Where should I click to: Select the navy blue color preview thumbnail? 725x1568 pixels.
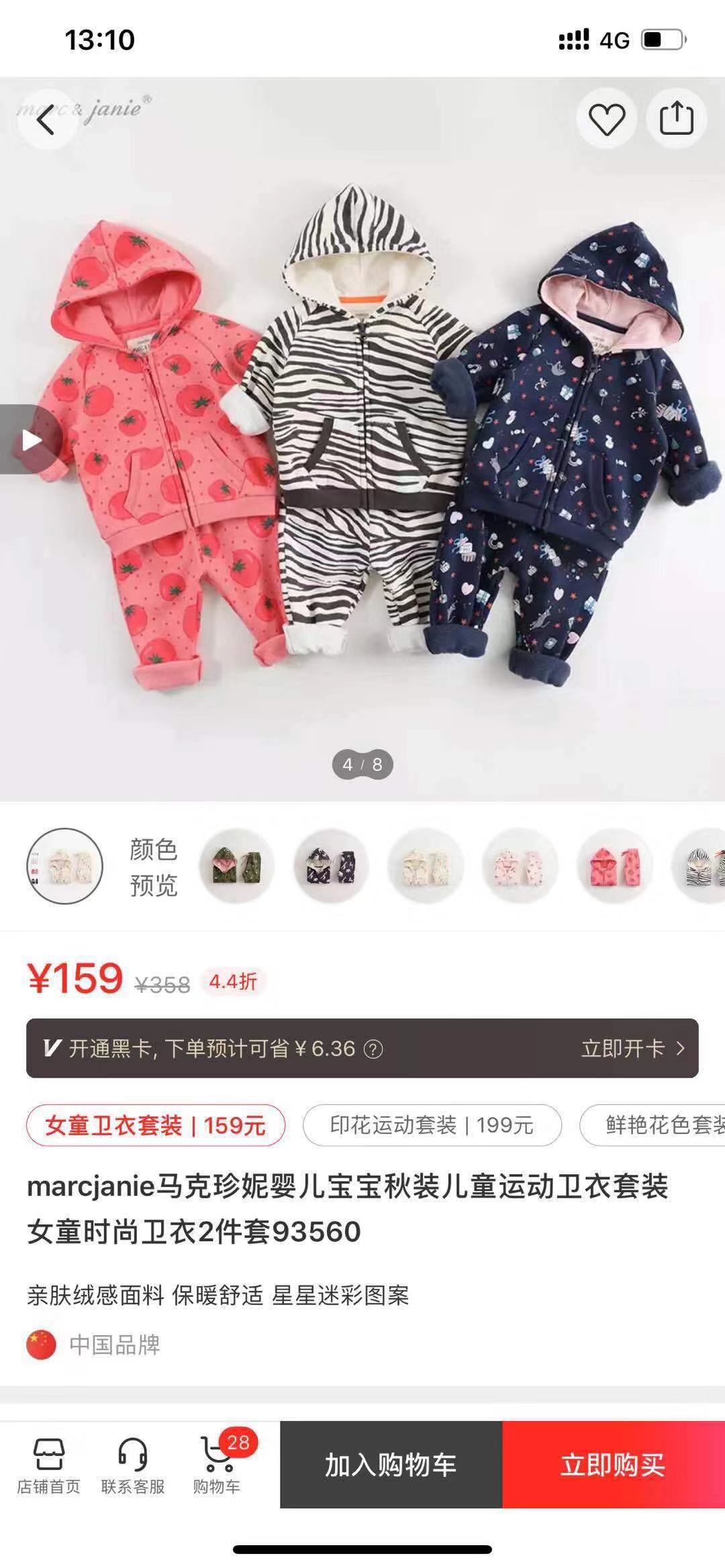tap(331, 866)
